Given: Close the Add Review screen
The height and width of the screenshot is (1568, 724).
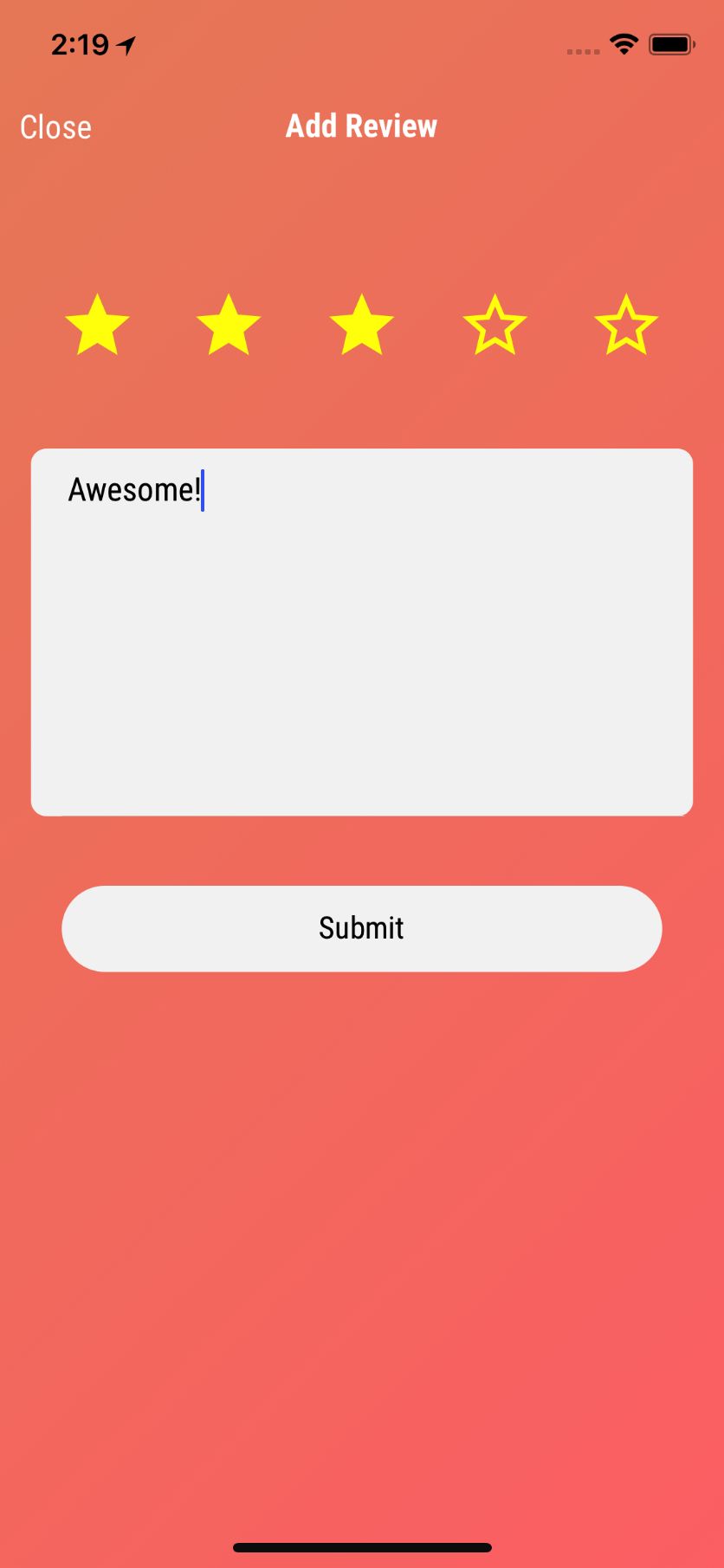Looking at the screenshot, I should point(55,127).
